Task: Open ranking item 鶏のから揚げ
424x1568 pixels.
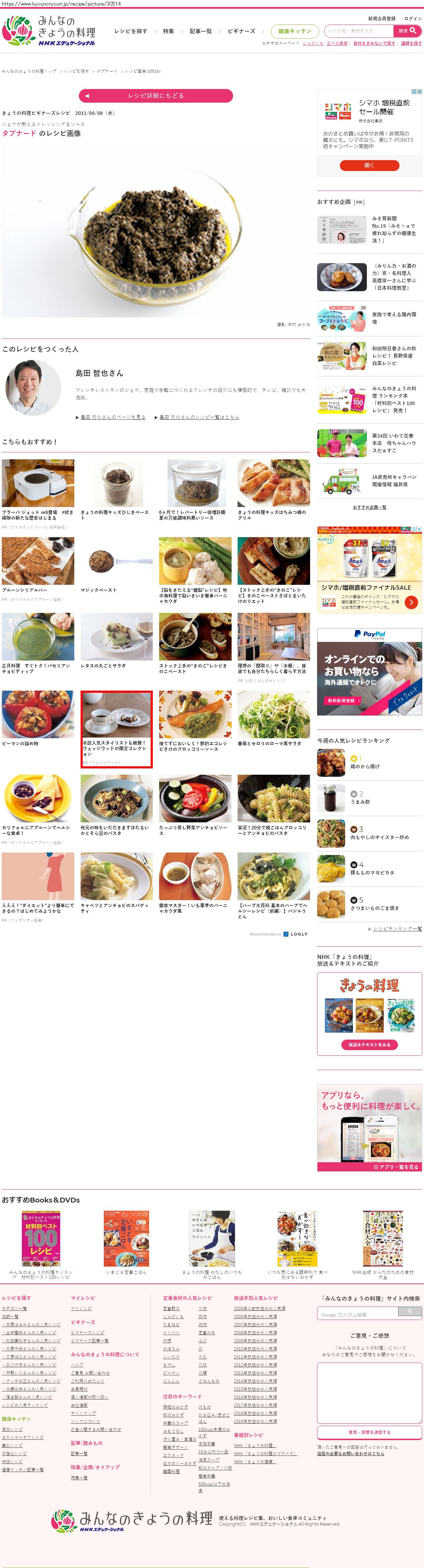Action: pyautogui.click(x=365, y=766)
